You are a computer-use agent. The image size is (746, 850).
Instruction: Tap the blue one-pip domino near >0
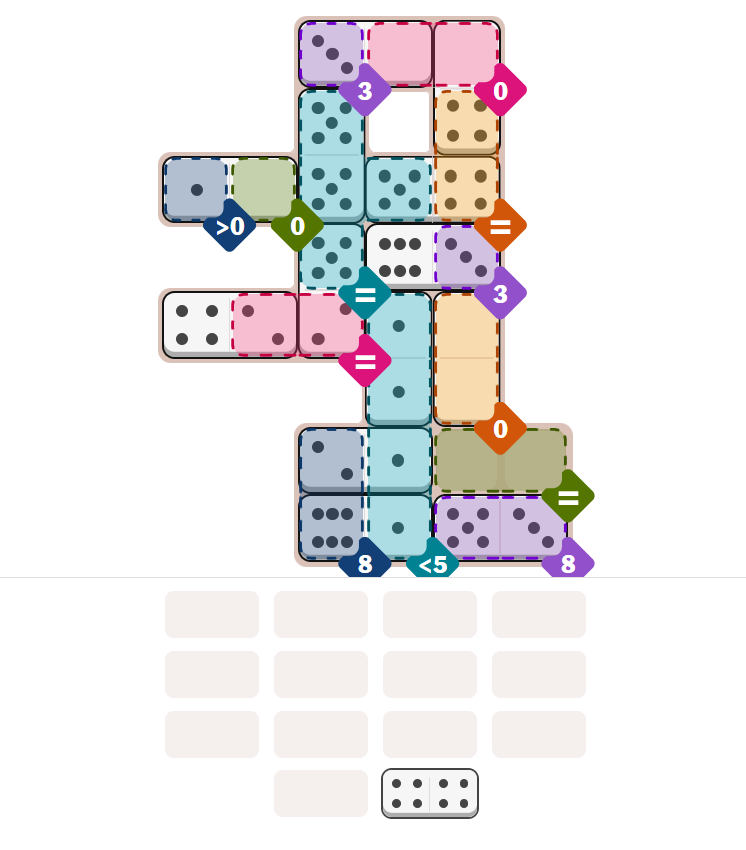click(196, 189)
